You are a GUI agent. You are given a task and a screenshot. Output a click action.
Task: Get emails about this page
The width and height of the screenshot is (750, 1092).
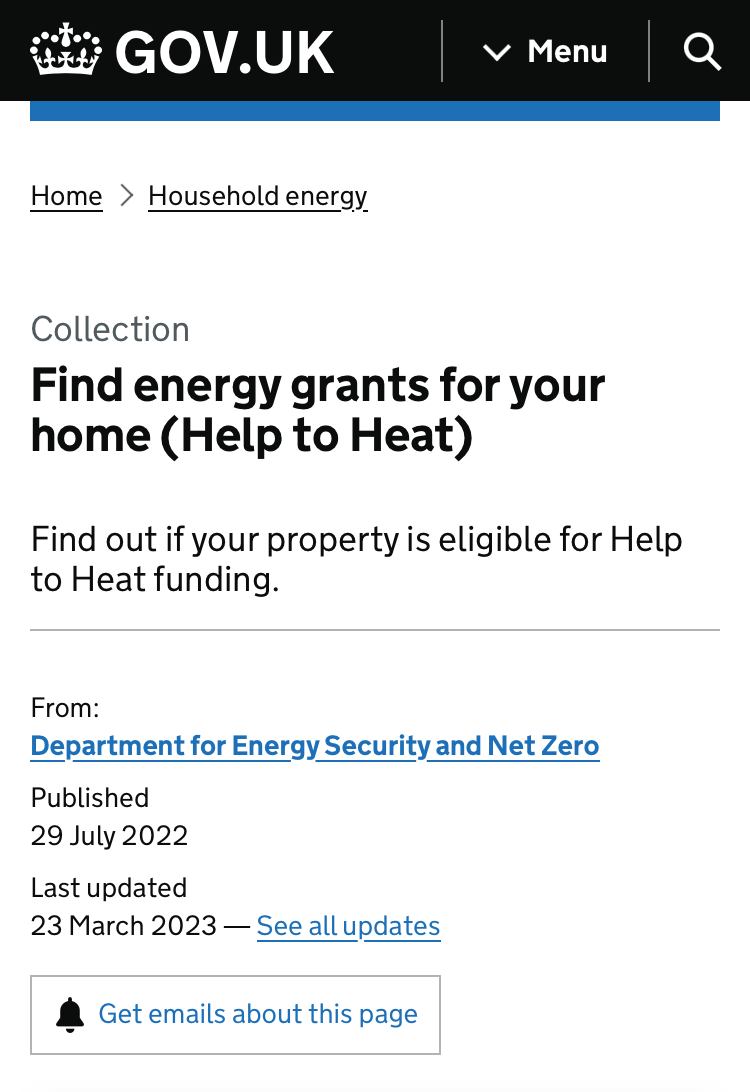236,1014
